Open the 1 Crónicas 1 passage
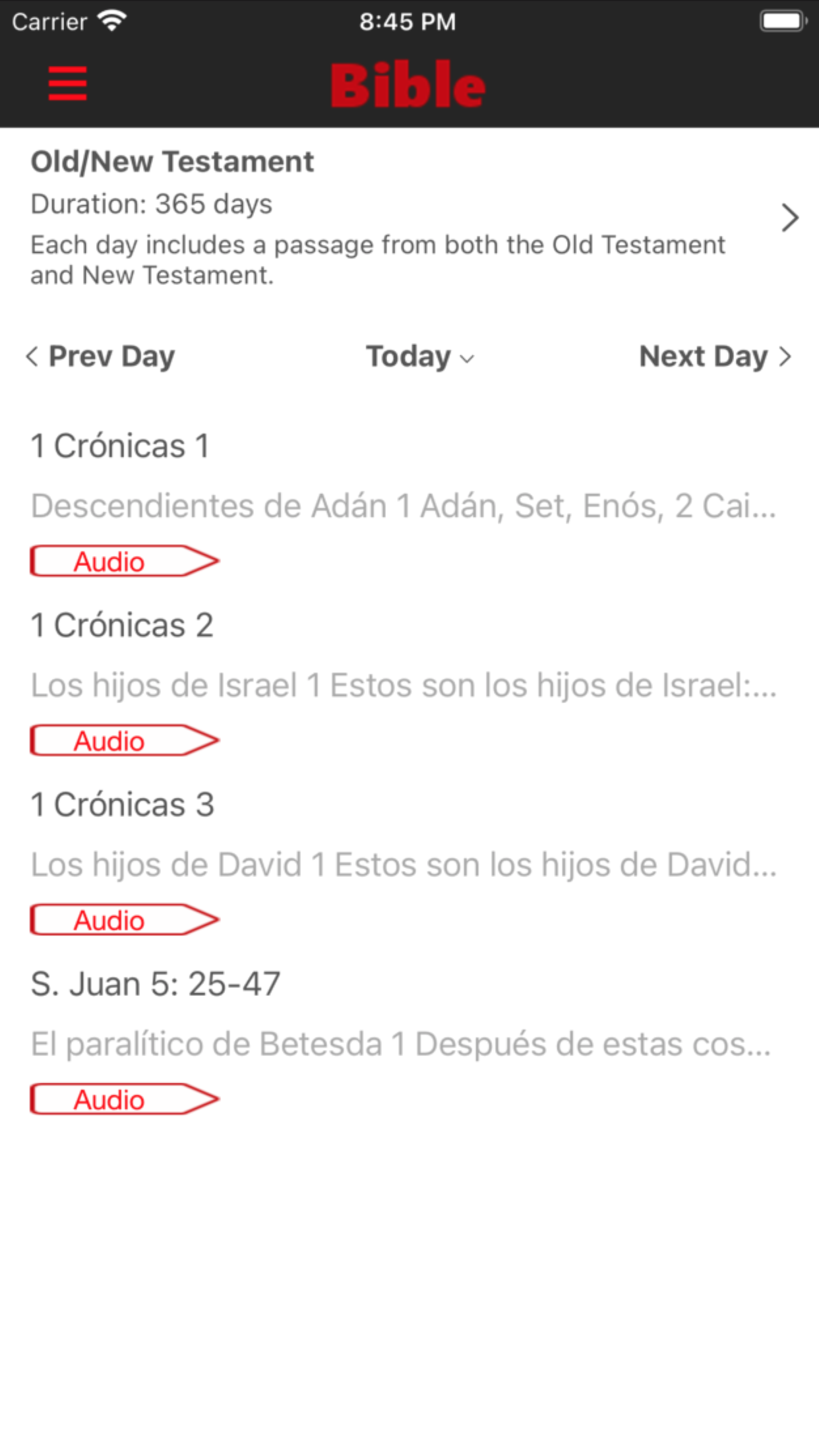Viewport: 819px width, 1456px height. (x=120, y=446)
